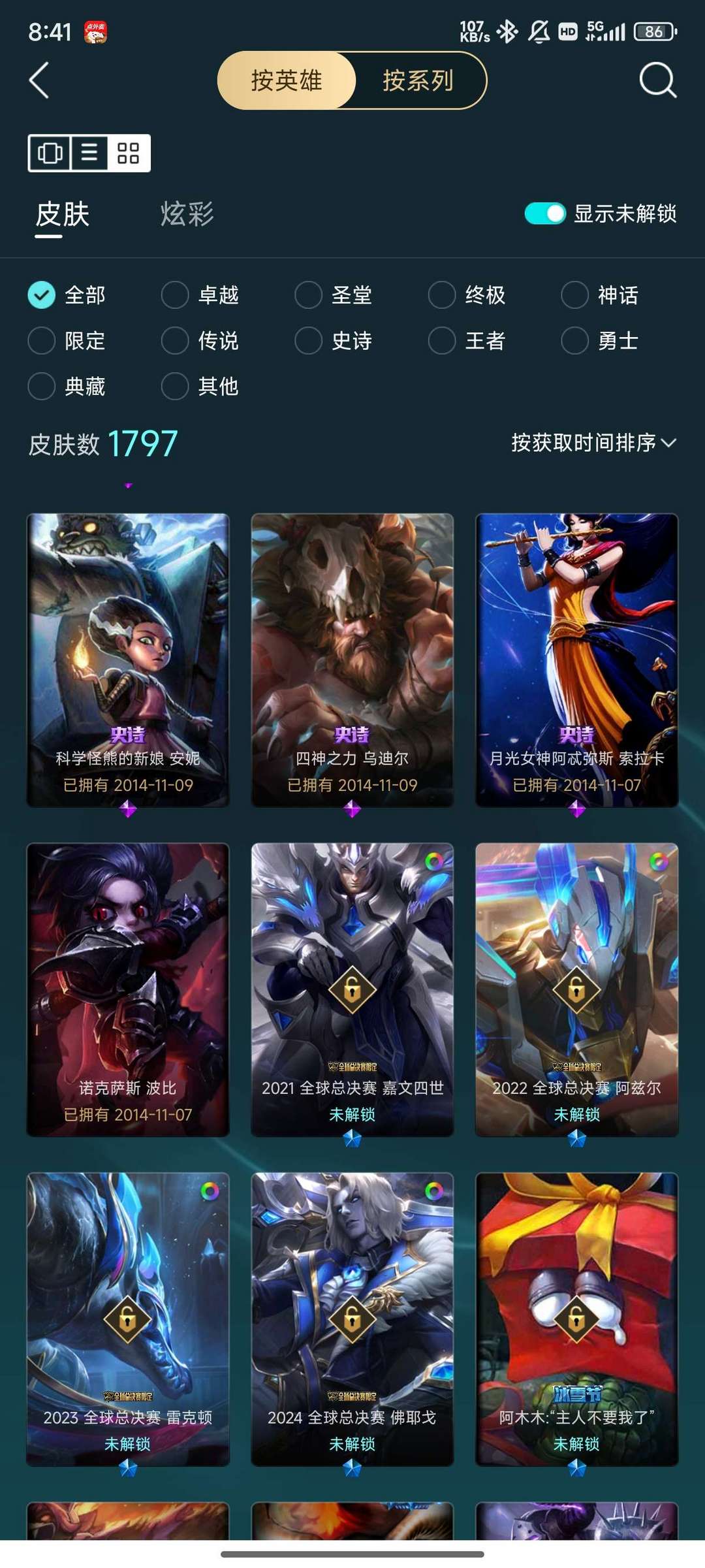The height and width of the screenshot is (1568, 705).
Task: Filter skins by 神话
Action: 600,295
